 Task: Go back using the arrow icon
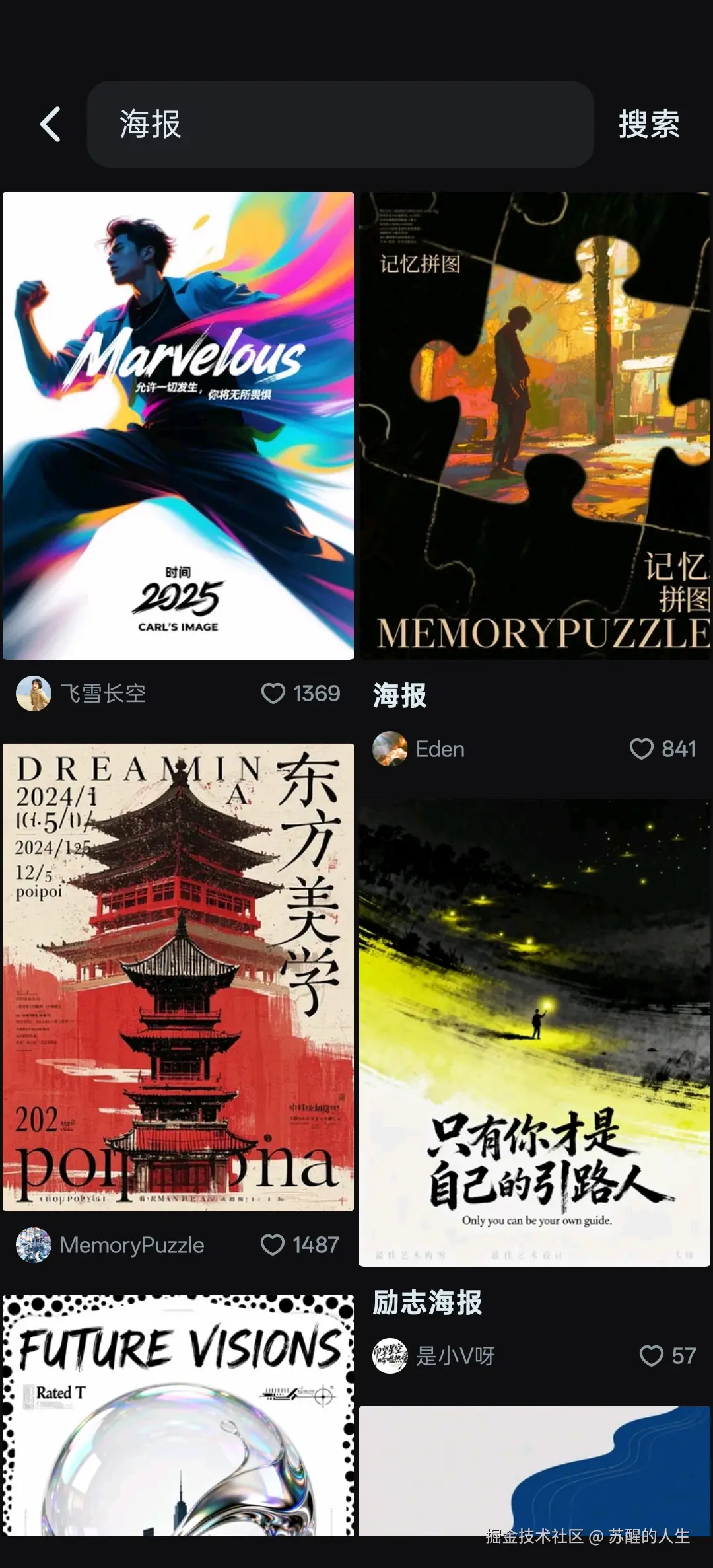tap(51, 124)
